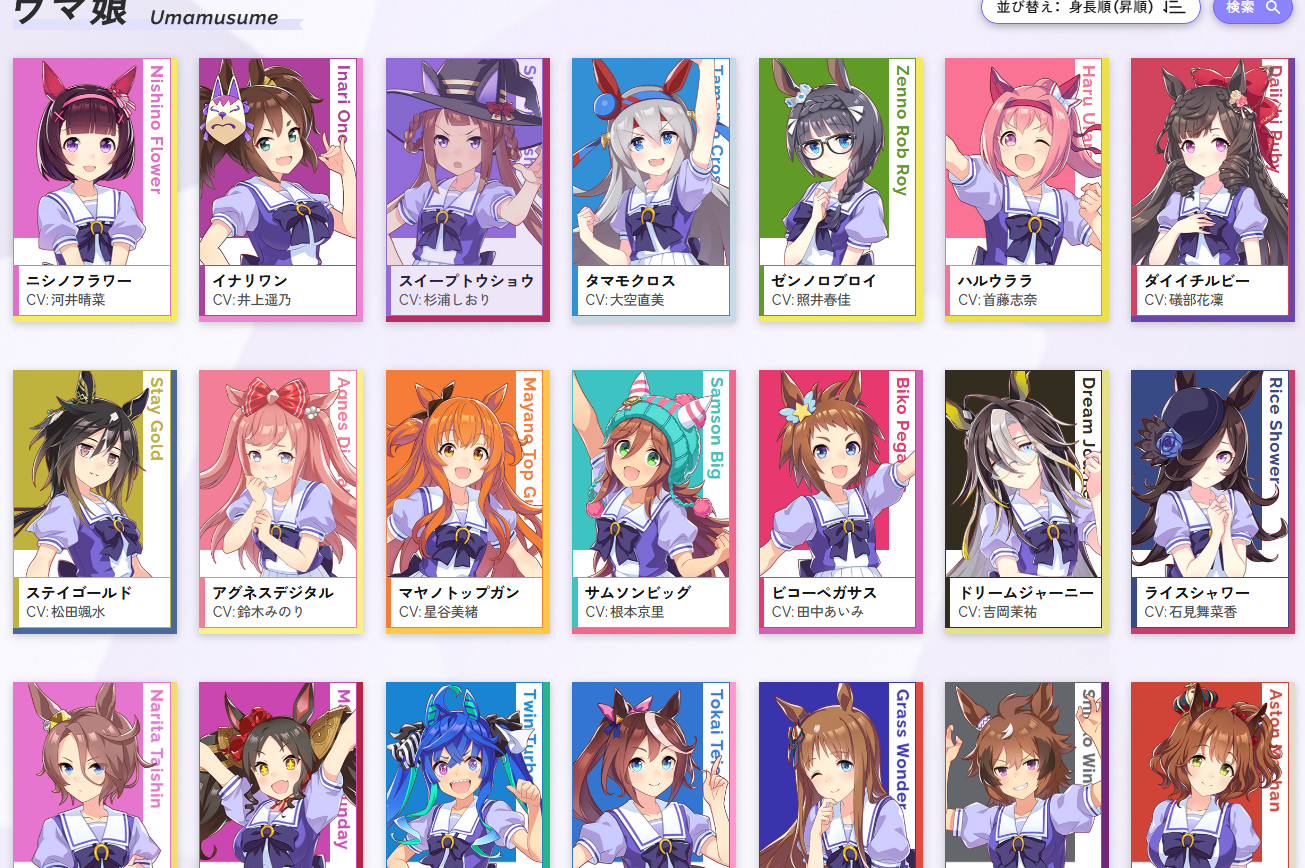Open Narita Taishin character card
This screenshot has width=1305, height=868.
pos(93,780)
